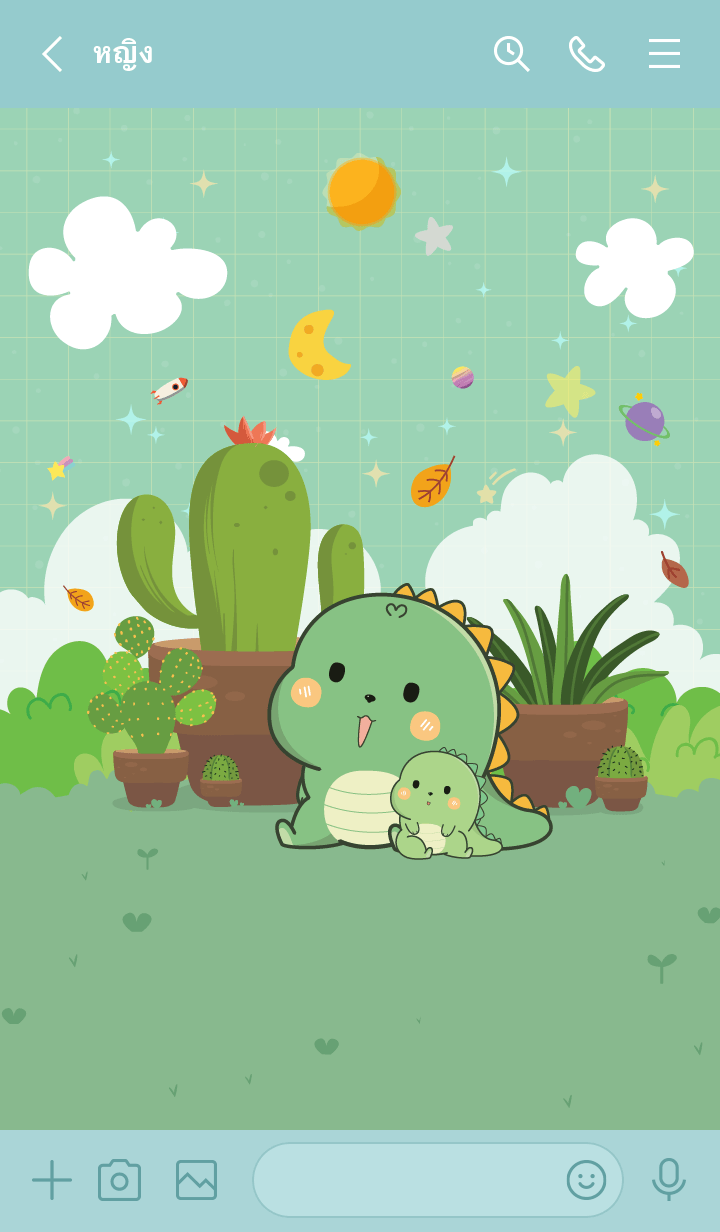The height and width of the screenshot is (1232, 720).
Task: Go back from the หญิง chat
Action: (x=52, y=54)
